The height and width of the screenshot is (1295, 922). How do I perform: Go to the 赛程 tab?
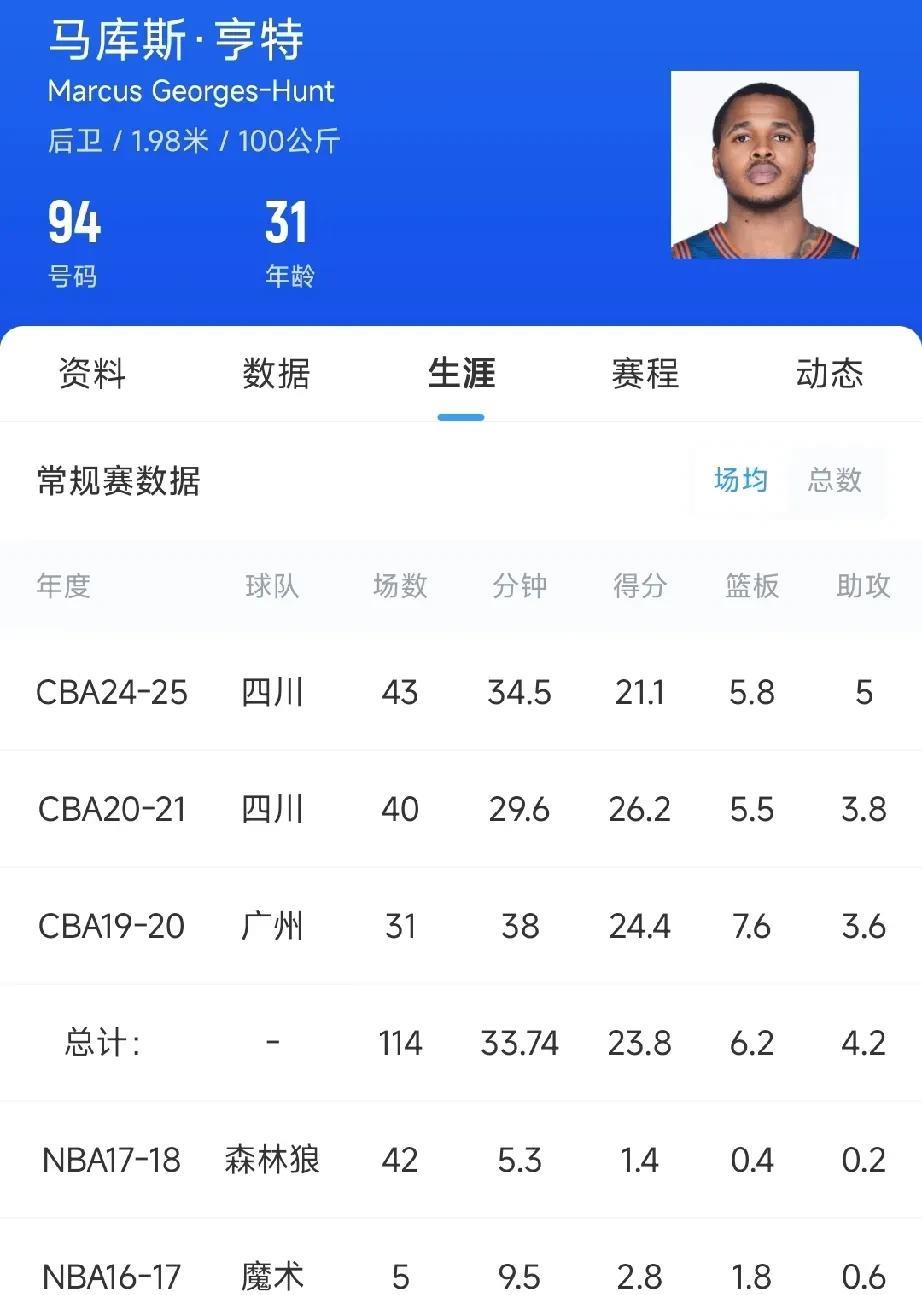(645, 374)
